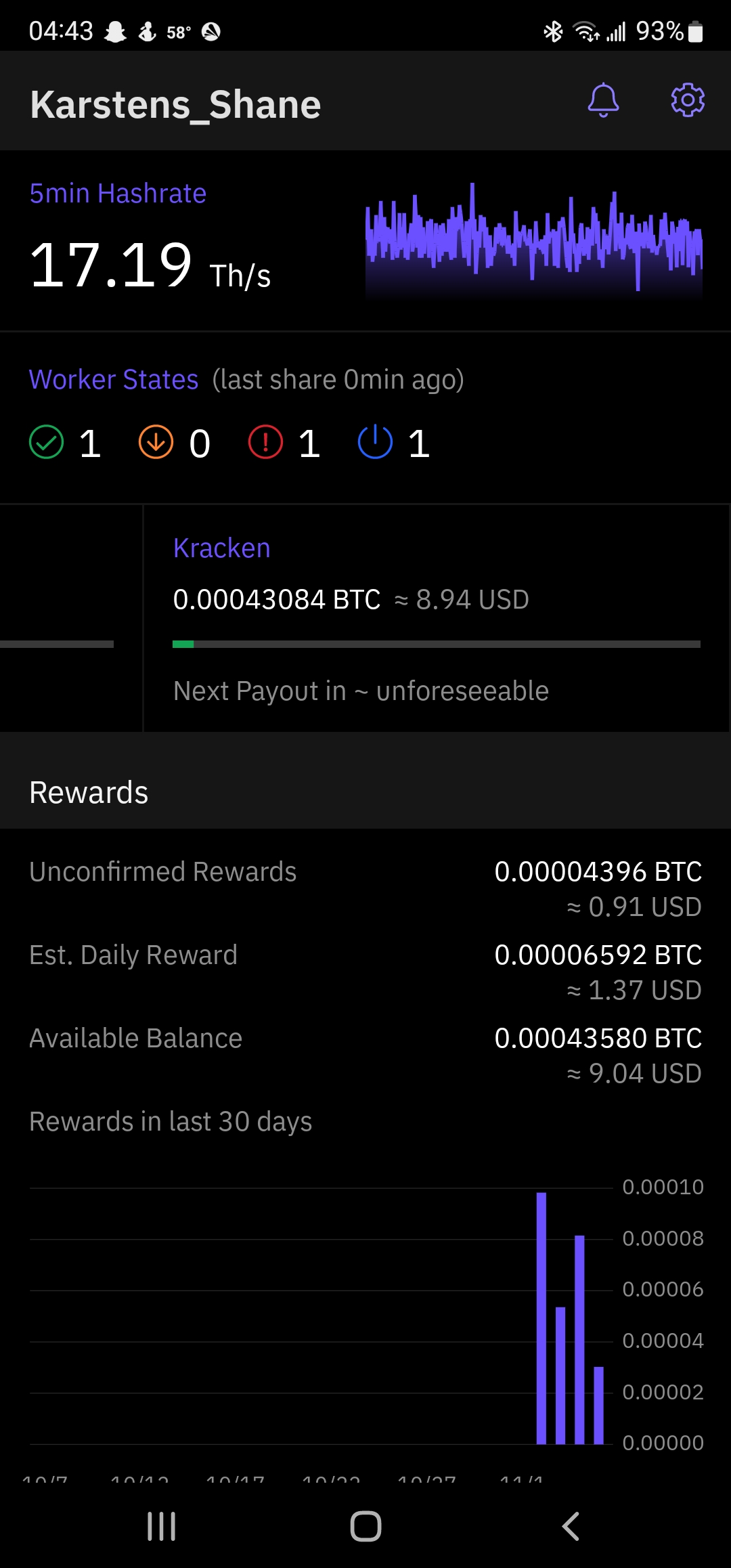Open the notifications bell
Viewport: 731px width, 1568px height.
[603, 101]
